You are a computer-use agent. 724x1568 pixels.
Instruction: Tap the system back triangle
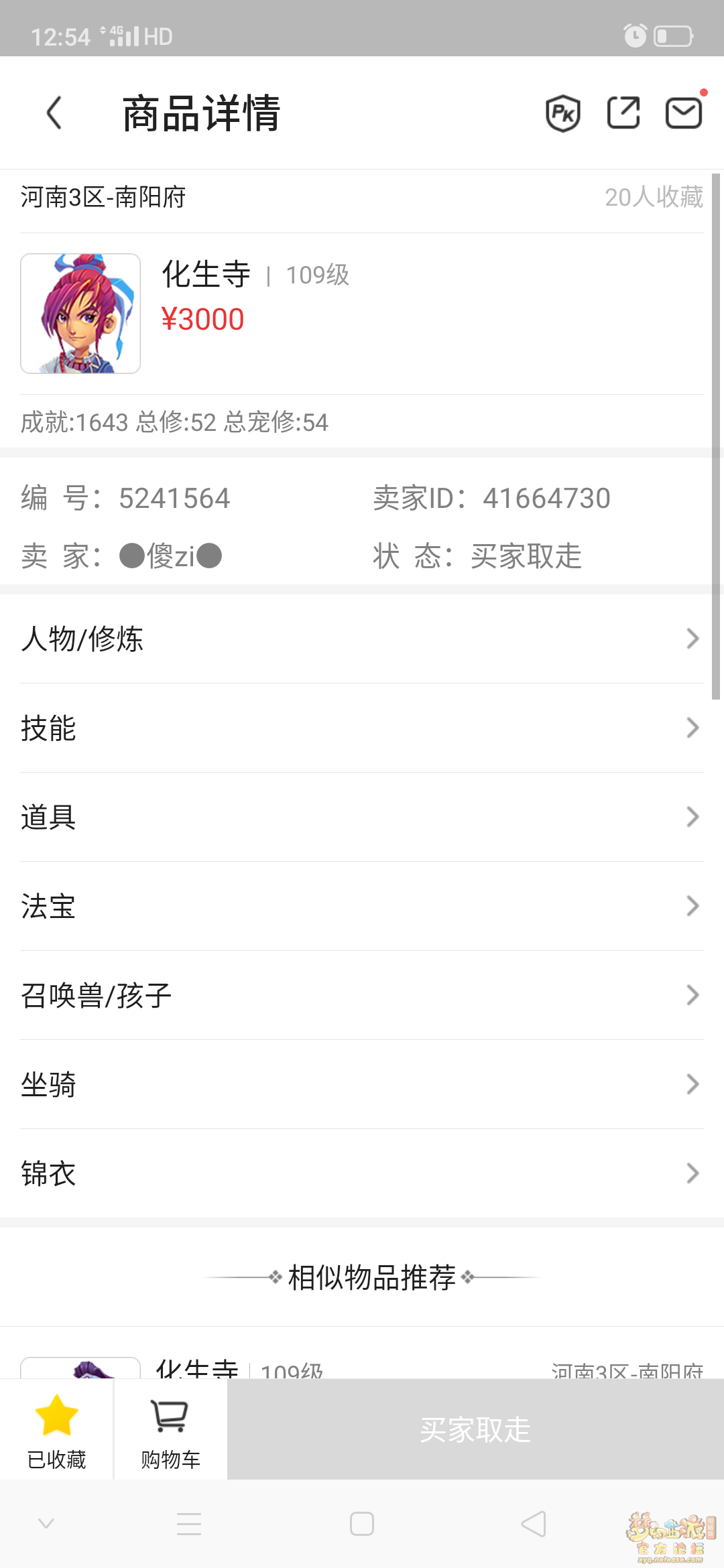click(x=534, y=1524)
